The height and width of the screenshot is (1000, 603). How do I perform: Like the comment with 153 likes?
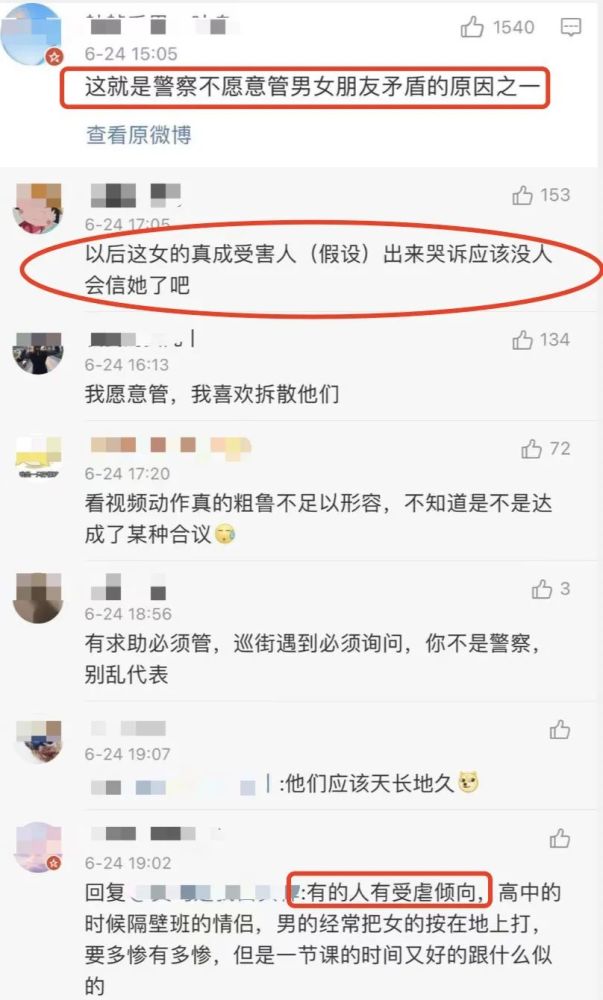(522, 195)
